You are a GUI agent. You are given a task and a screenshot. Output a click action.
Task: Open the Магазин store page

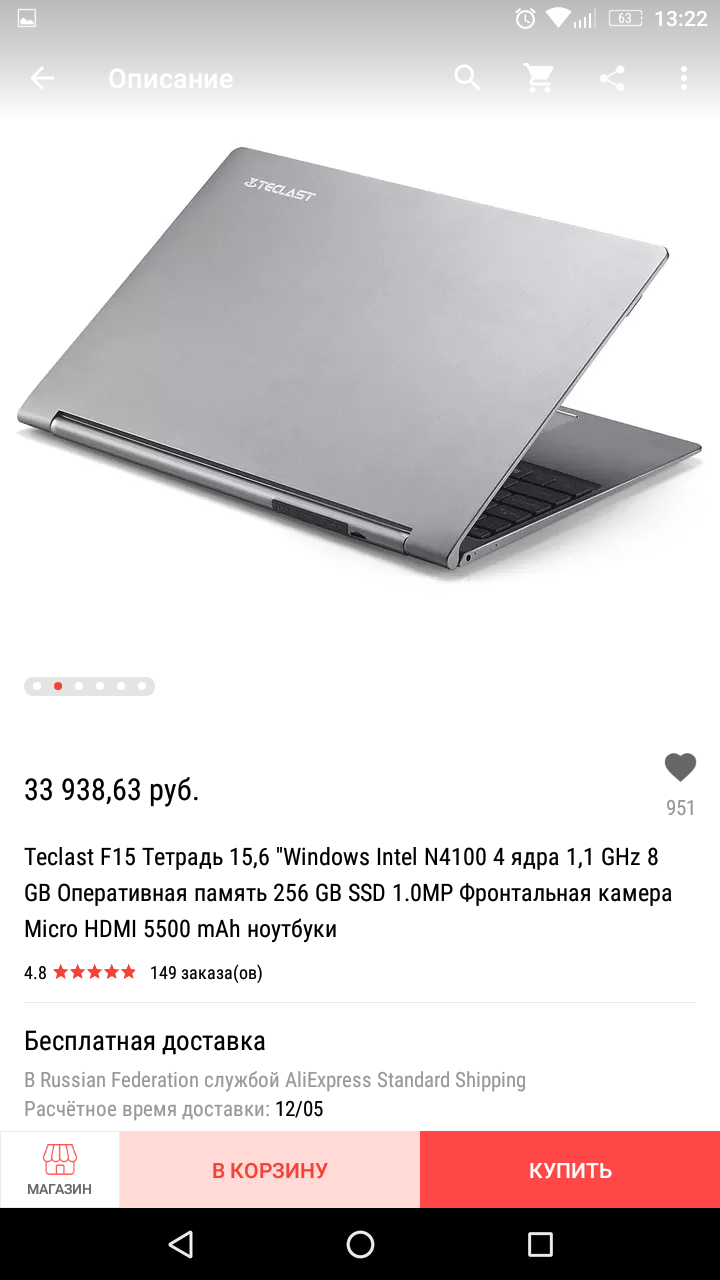(60, 1170)
